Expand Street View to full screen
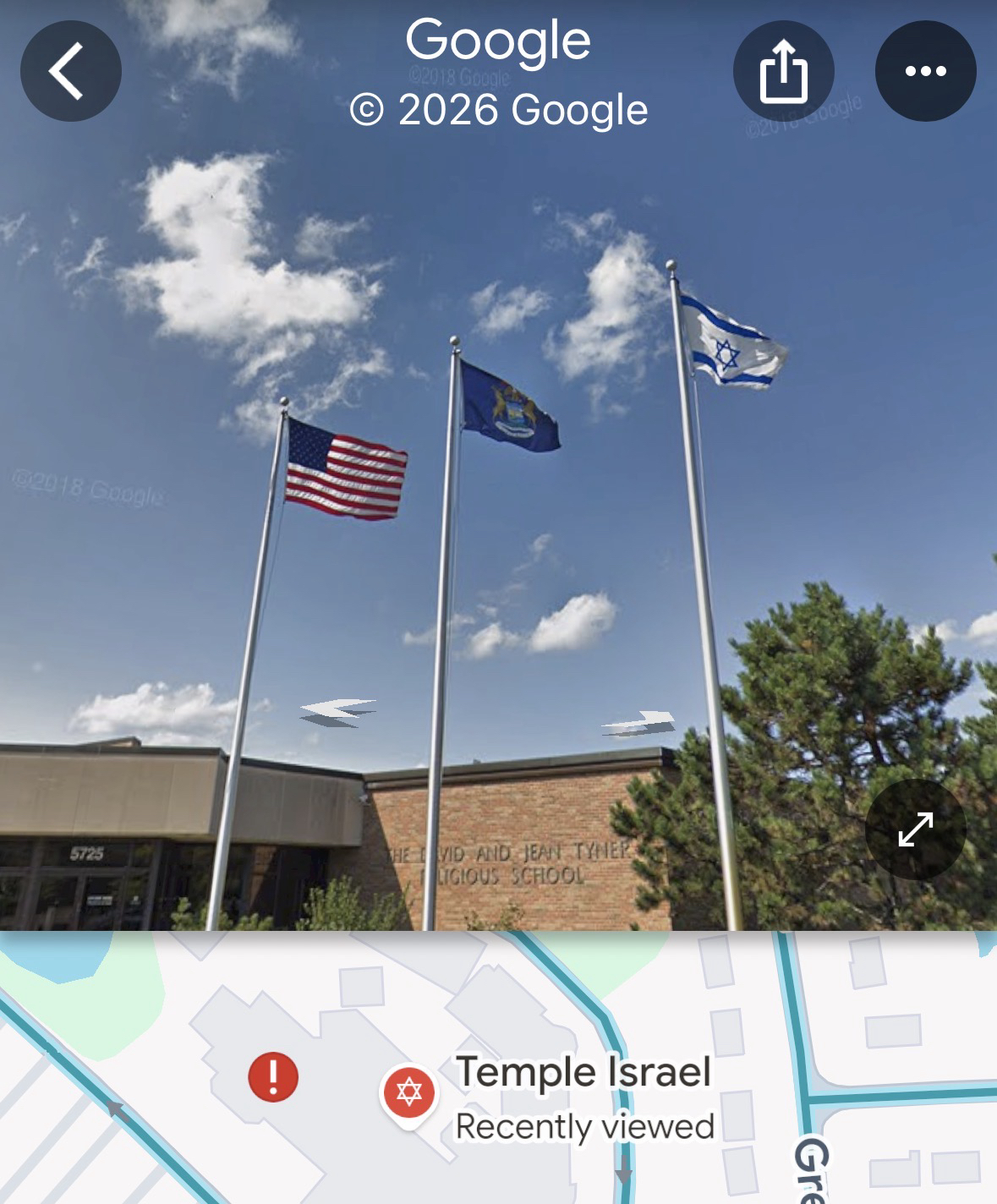Screen dimensions: 997x1204 915,829
